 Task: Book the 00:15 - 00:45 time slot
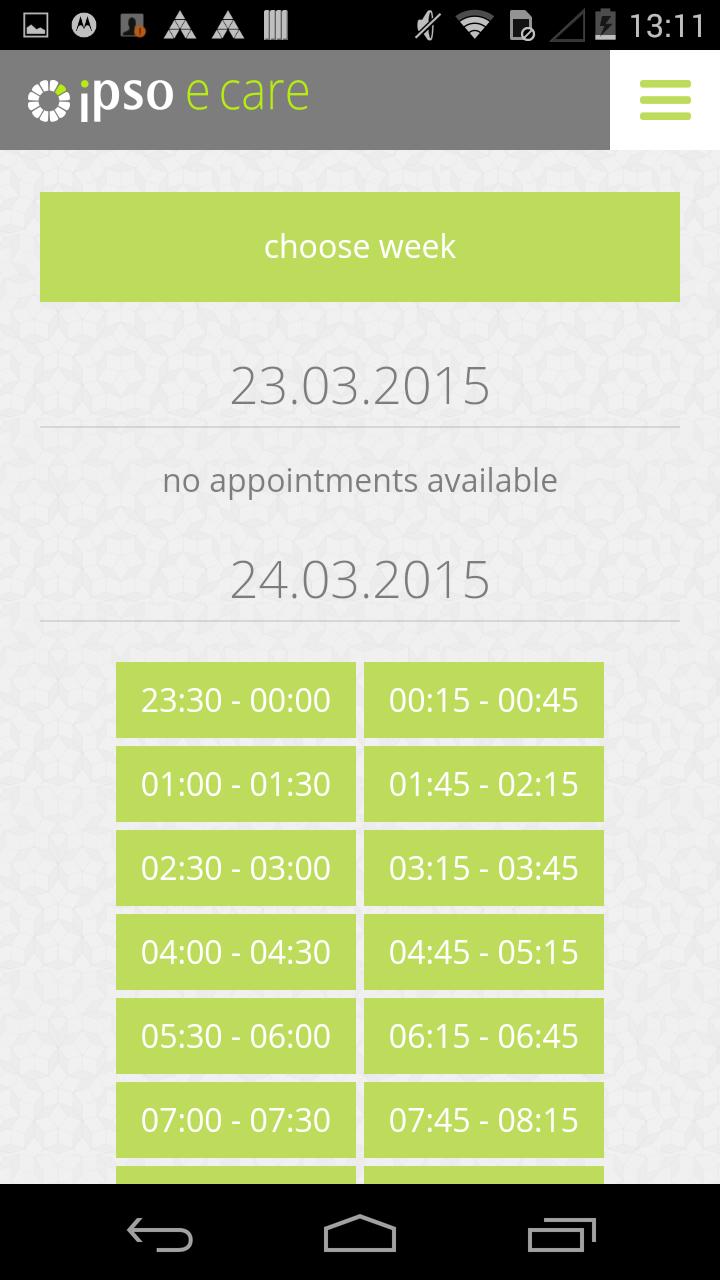pos(484,700)
